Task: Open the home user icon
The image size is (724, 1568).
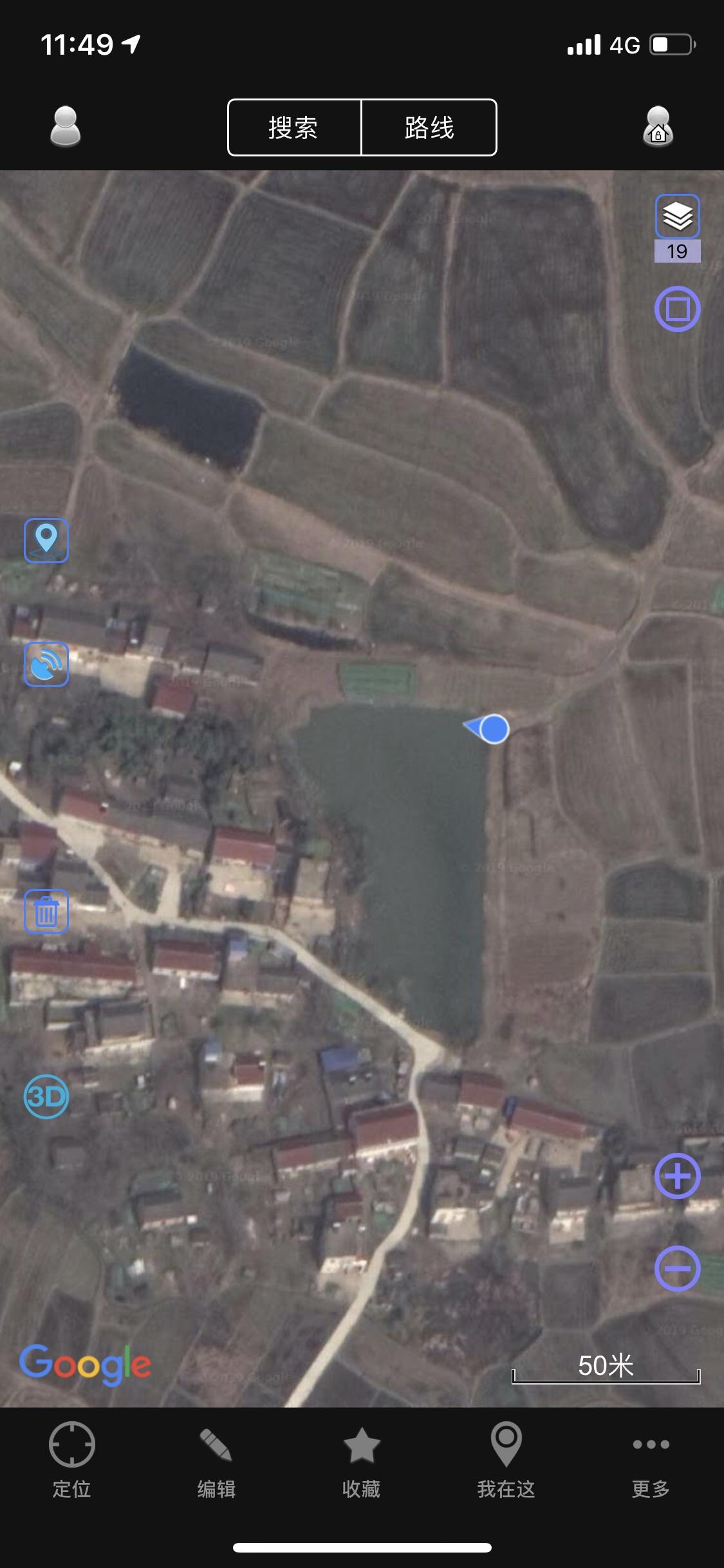Action: coord(658,126)
